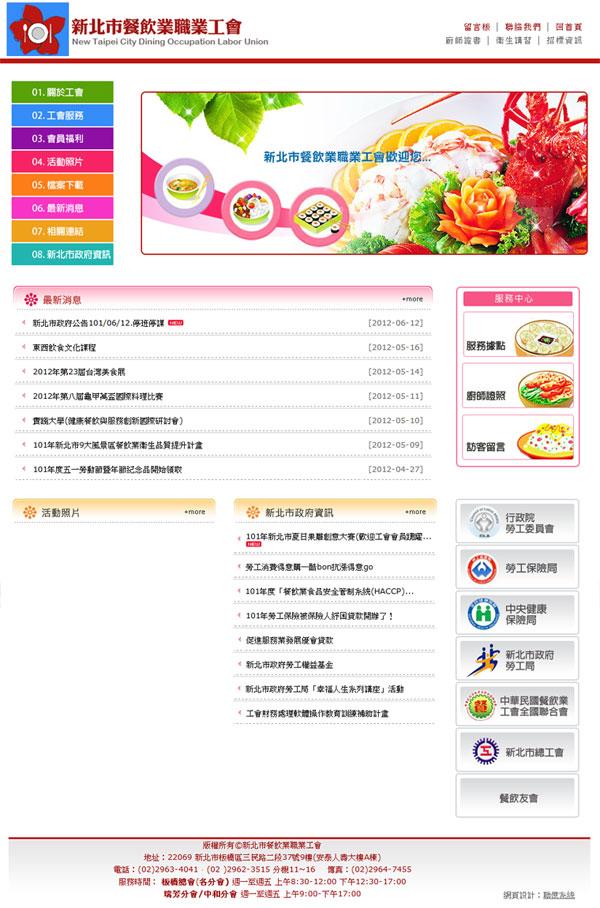This screenshot has height=908, width=600.
Task: Open 03.會員福利 menu item
Action: point(62,139)
